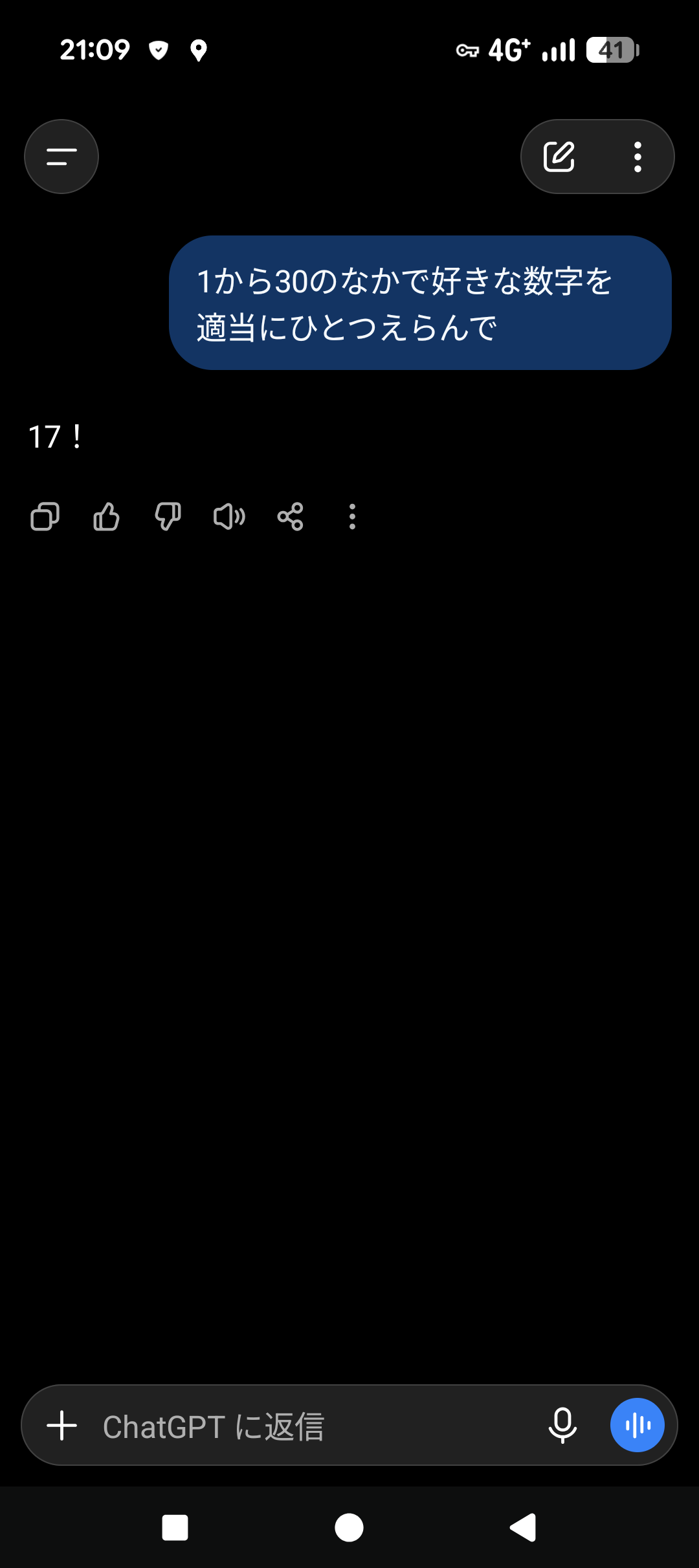The height and width of the screenshot is (1568, 699).
Task: Go to home screen via home button
Action: [349, 1528]
